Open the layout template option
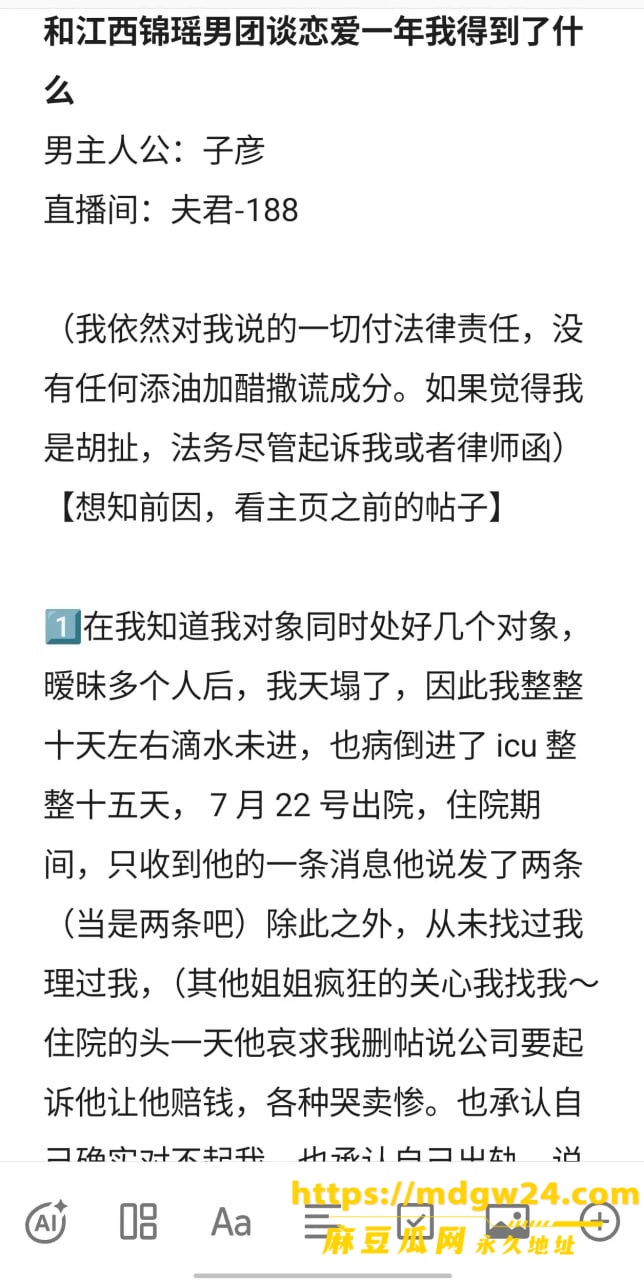644x1280 pixels. pos(138,1221)
